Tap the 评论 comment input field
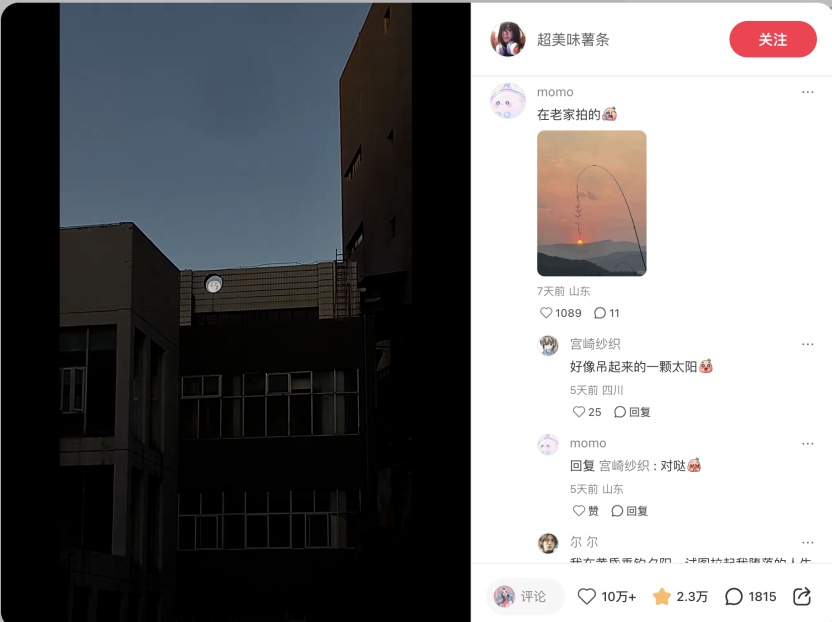Screen dimensions: 832x622 click(x=525, y=596)
